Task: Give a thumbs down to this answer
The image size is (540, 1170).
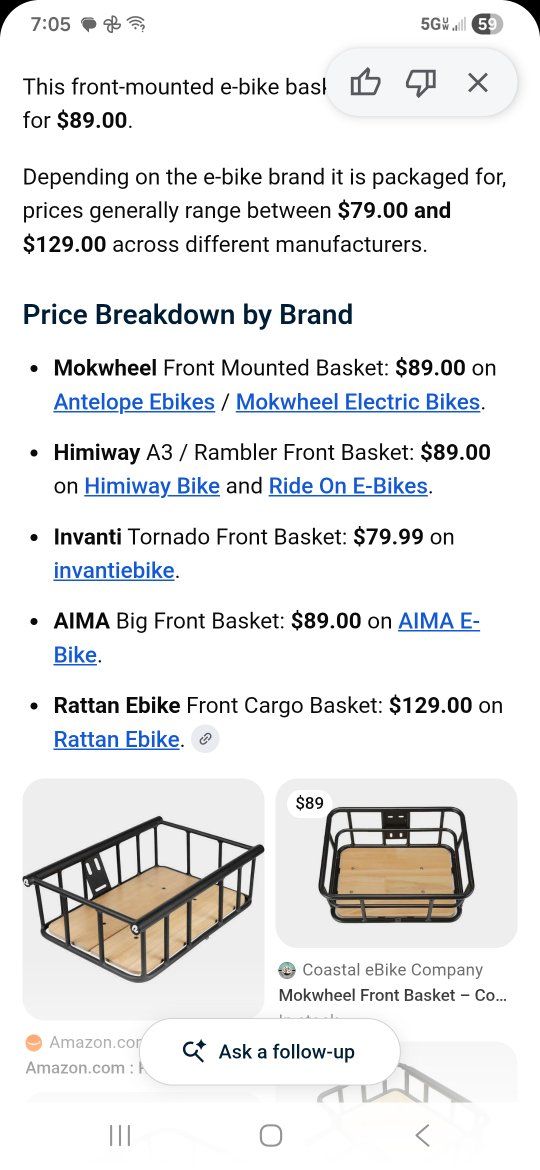Action: coord(421,83)
